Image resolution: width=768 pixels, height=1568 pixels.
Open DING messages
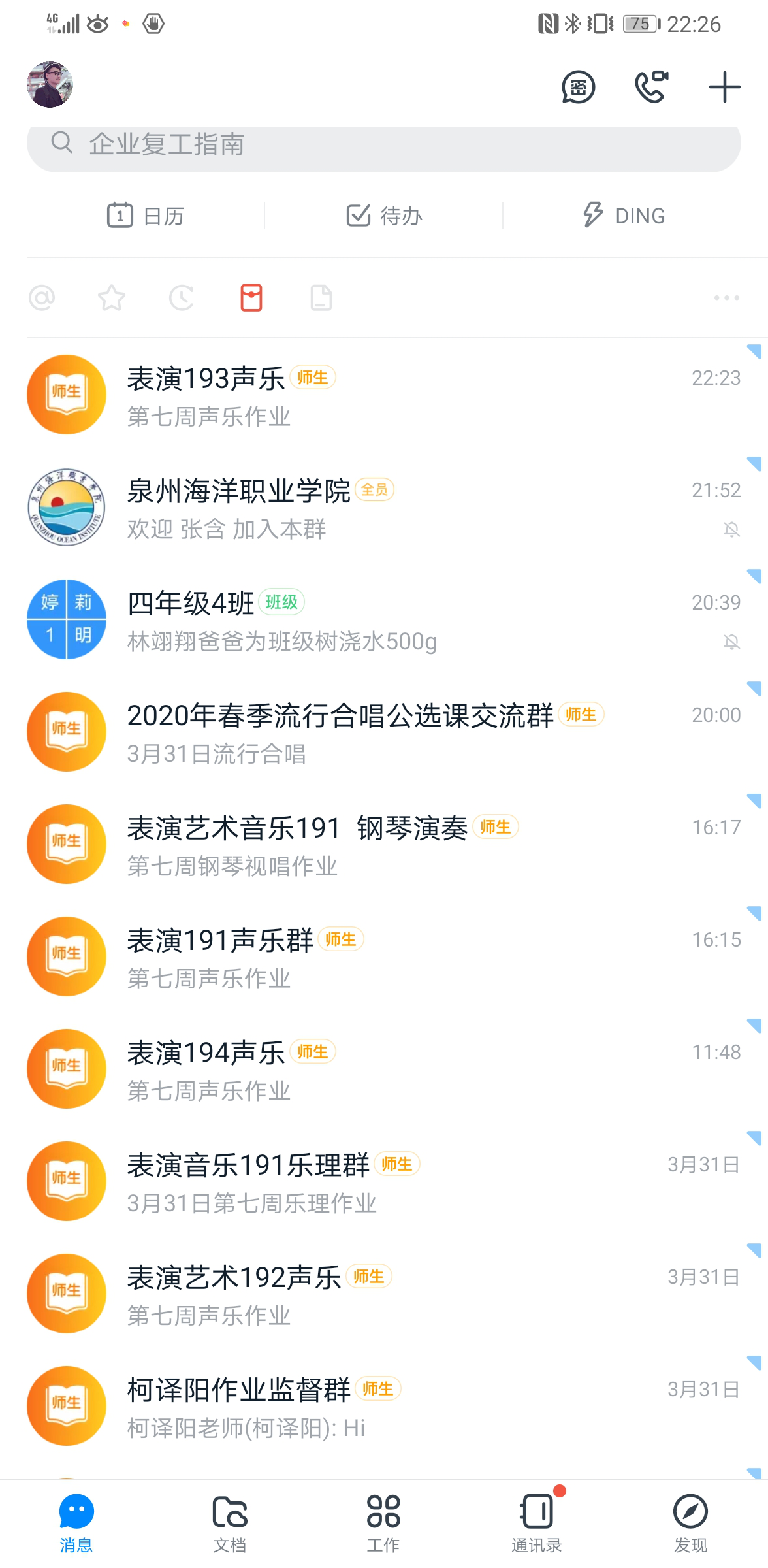click(x=624, y=216)
